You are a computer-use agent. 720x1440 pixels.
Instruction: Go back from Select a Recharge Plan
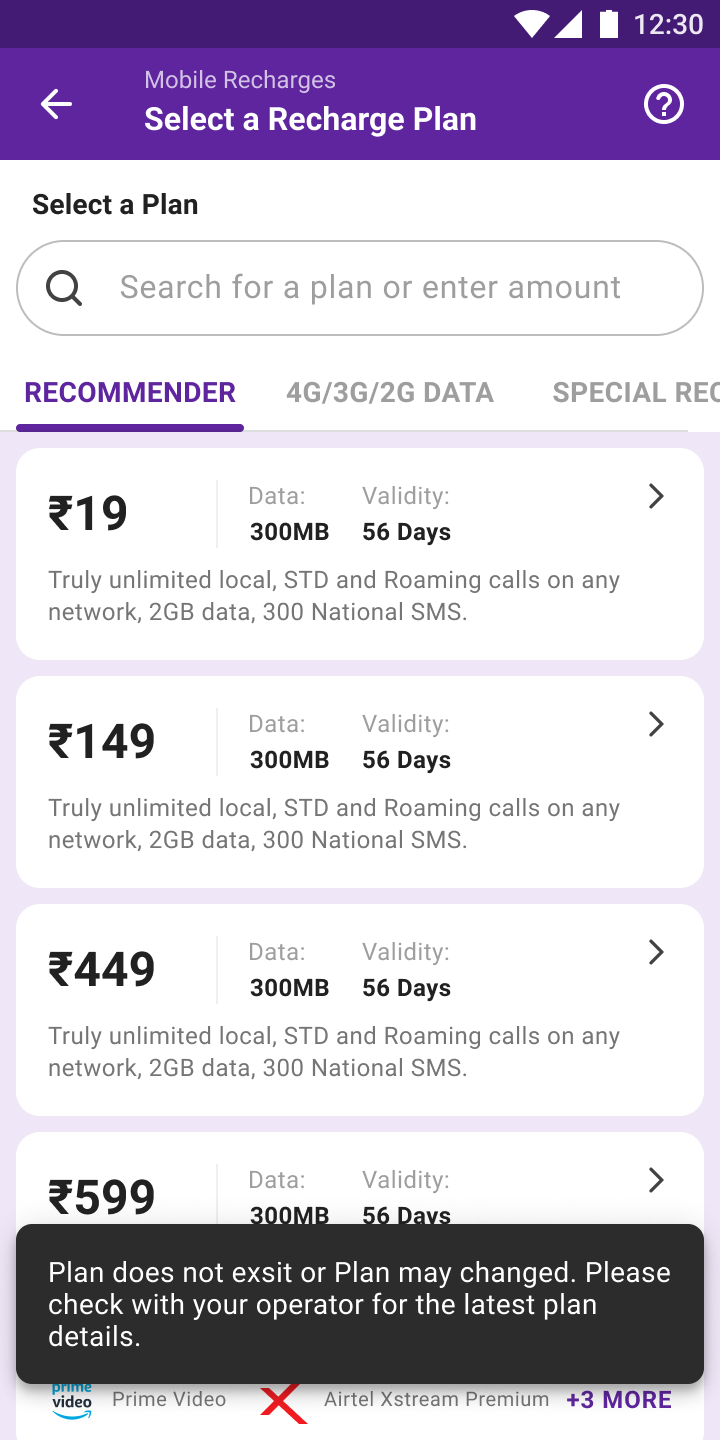(x=56, y=104)
